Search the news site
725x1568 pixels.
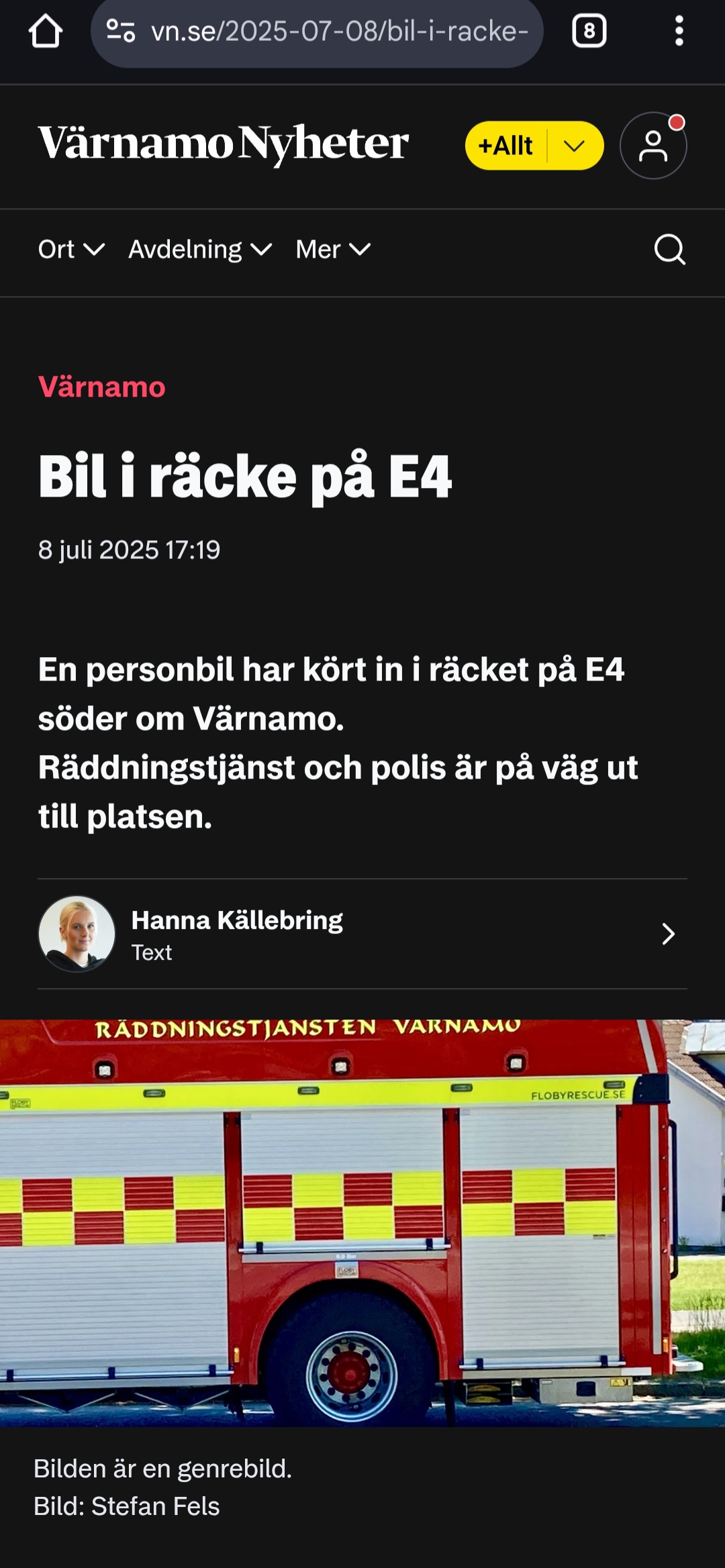point(669,250)
